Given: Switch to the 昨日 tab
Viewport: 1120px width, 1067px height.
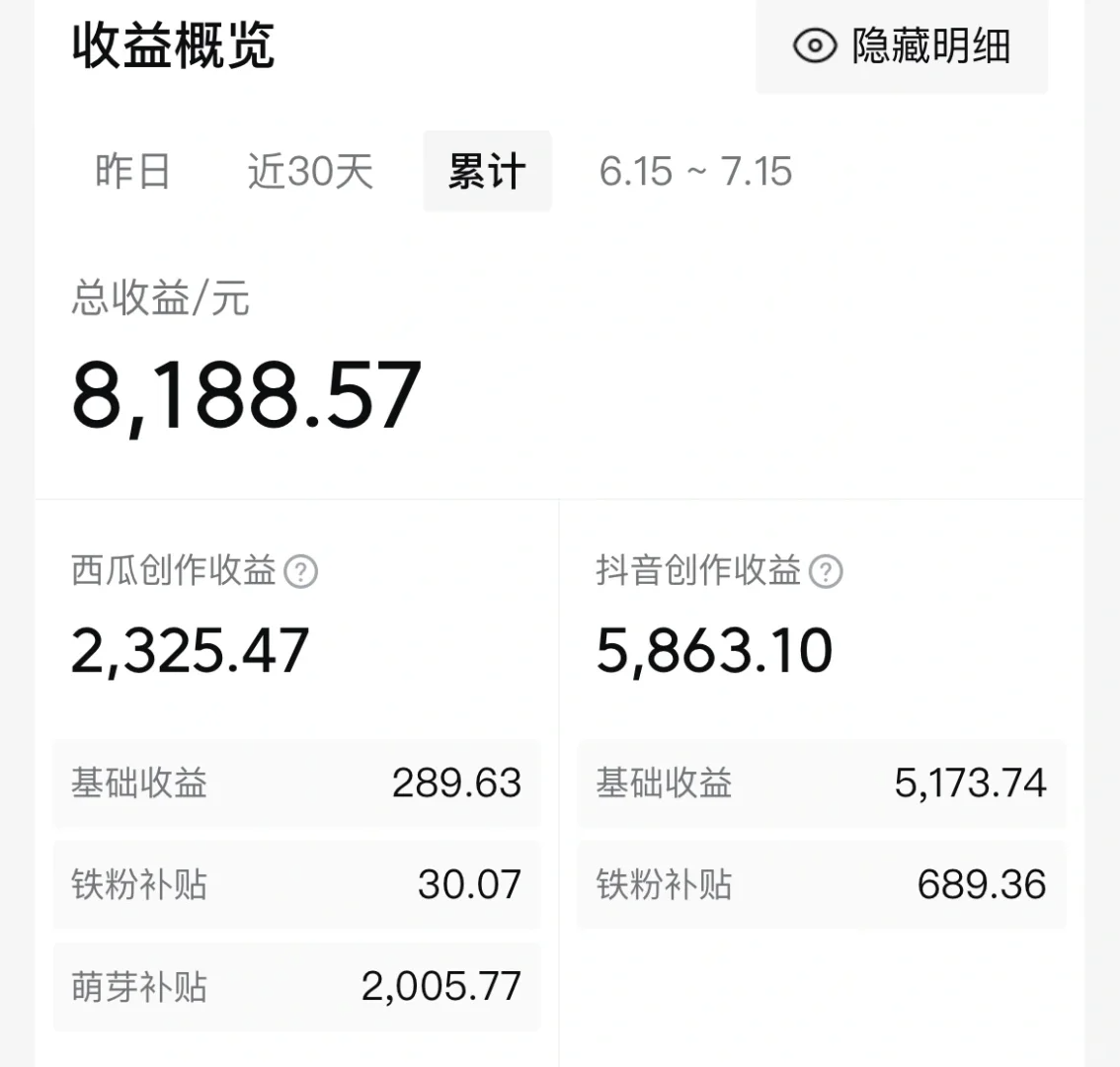Looking at the screenshot, I should point(132,172).
